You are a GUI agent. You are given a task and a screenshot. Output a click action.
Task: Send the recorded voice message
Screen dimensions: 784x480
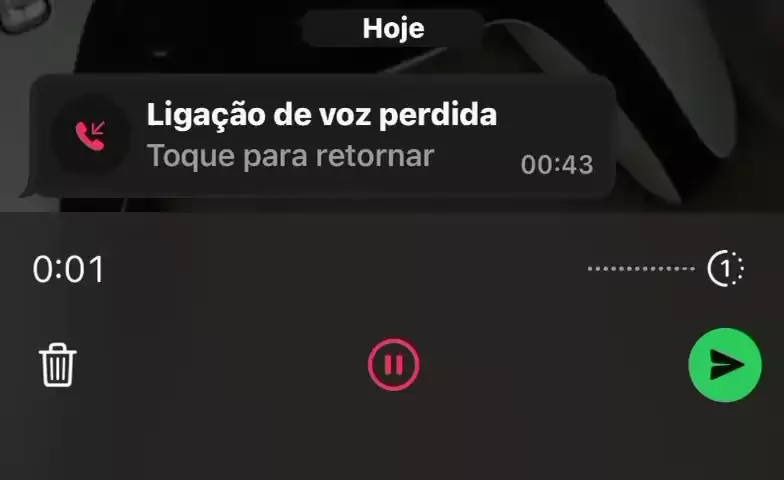pyautogui.click(x=725, y=365)
